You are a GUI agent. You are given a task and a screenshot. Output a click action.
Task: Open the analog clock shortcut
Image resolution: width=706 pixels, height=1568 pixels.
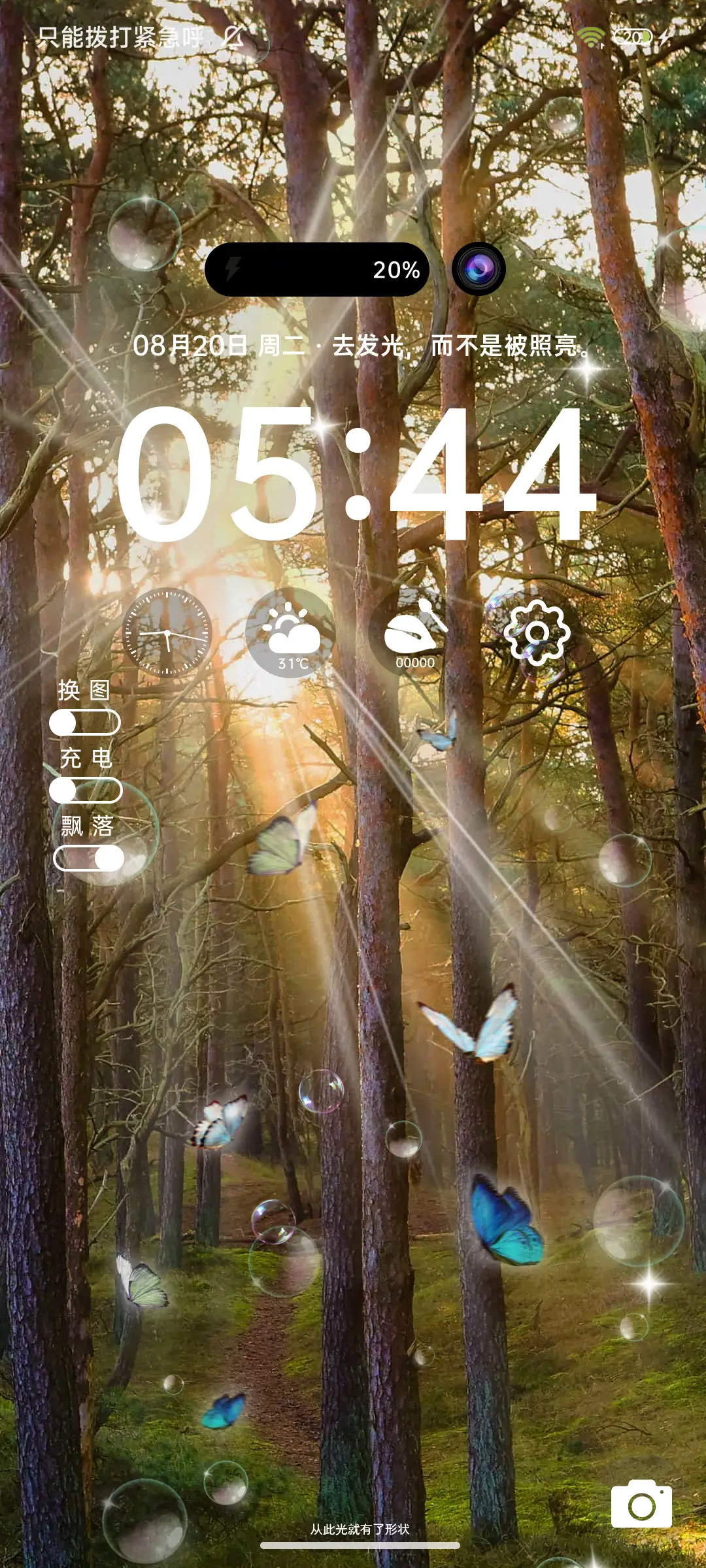click(x=167, y=632)
